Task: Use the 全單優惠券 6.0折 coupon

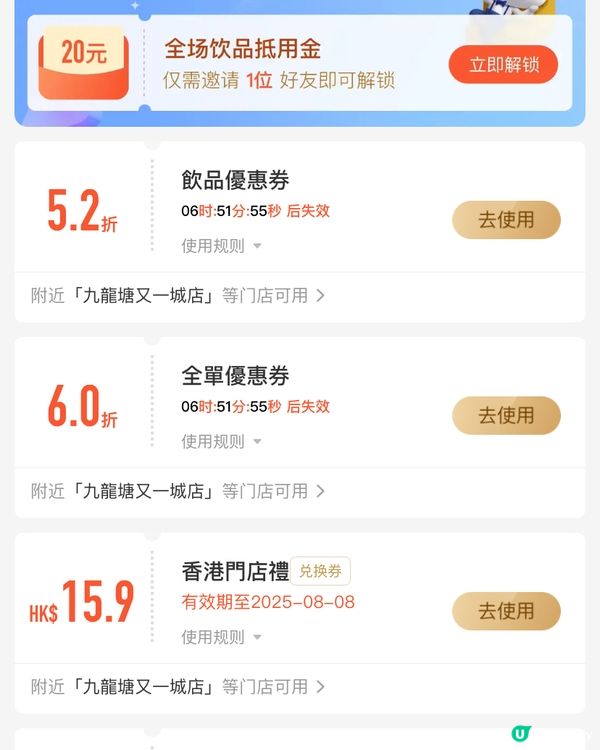Action: click(506, 415)
